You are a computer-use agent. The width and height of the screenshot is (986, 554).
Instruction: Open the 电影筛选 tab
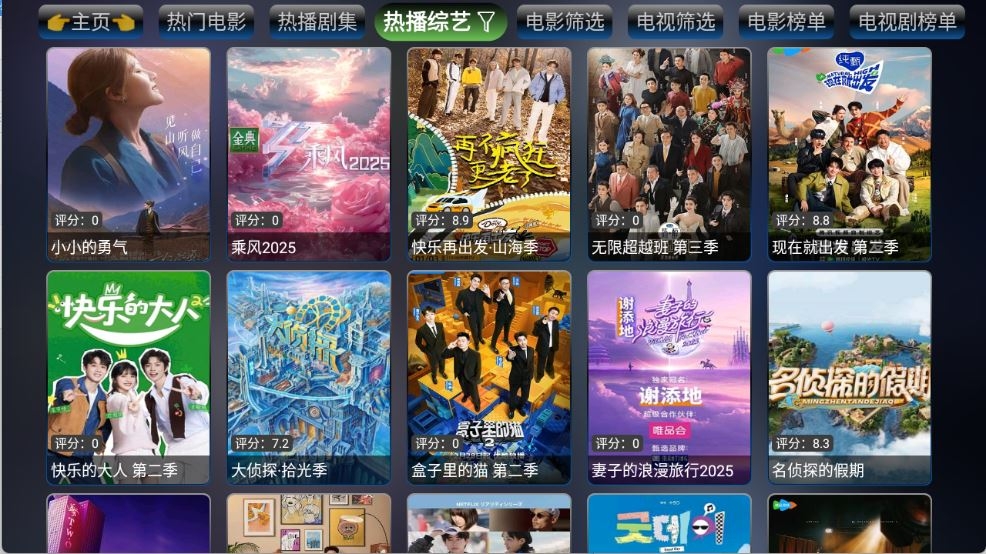pos(564,22)
